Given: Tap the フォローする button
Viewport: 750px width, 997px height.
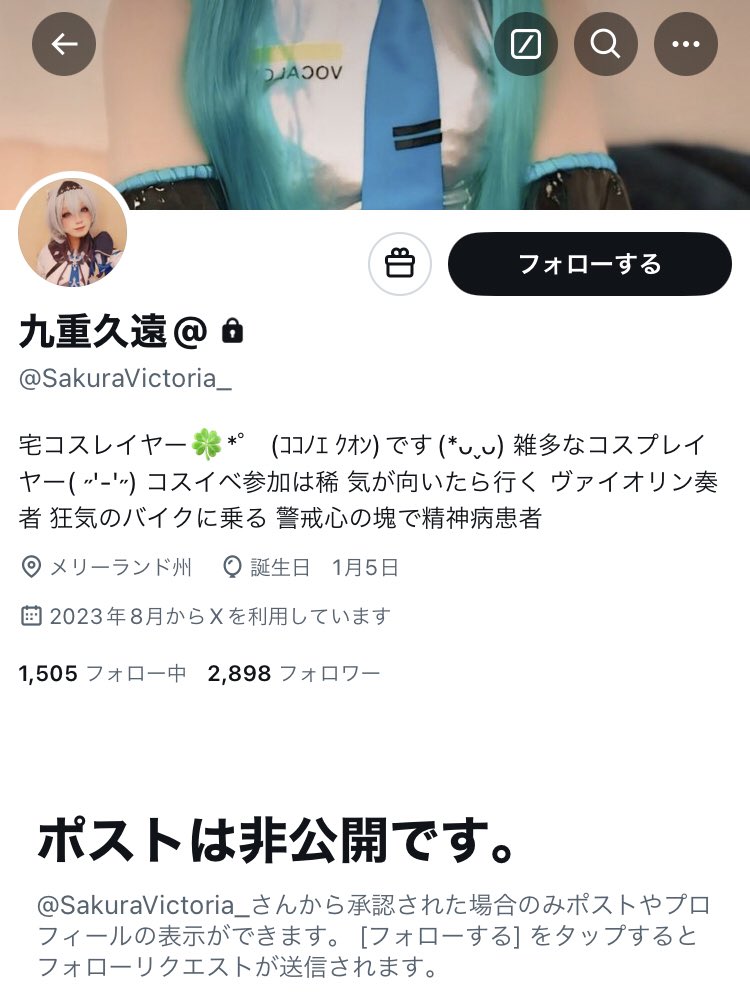Looking at the screenshot, I should coord(589,264).
